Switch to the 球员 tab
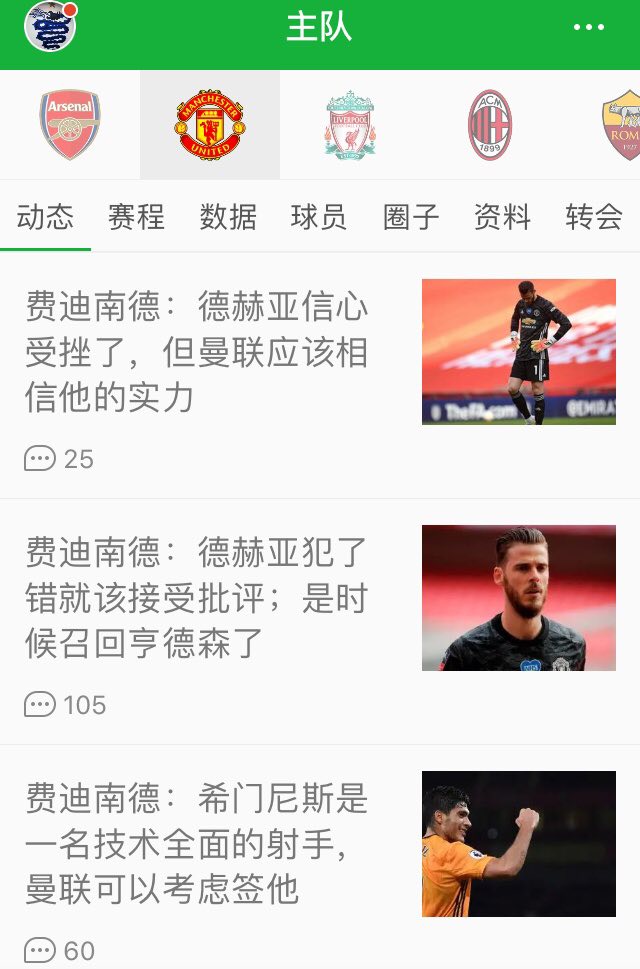 click(x=319, y=217)
